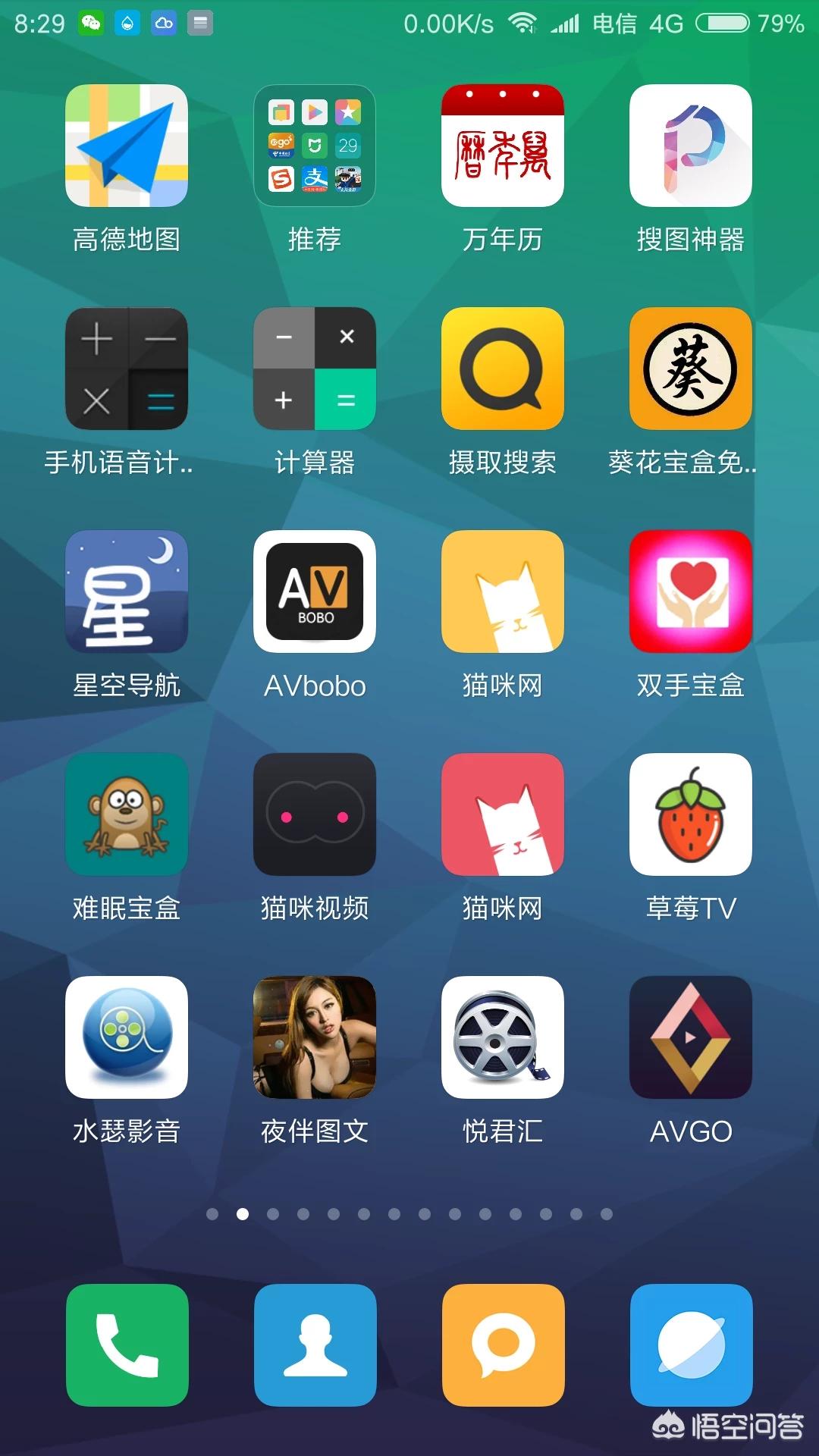This screenshot has height=1456, width=819.
Task: Open 搜图神器 app
Action: (690, 146)
